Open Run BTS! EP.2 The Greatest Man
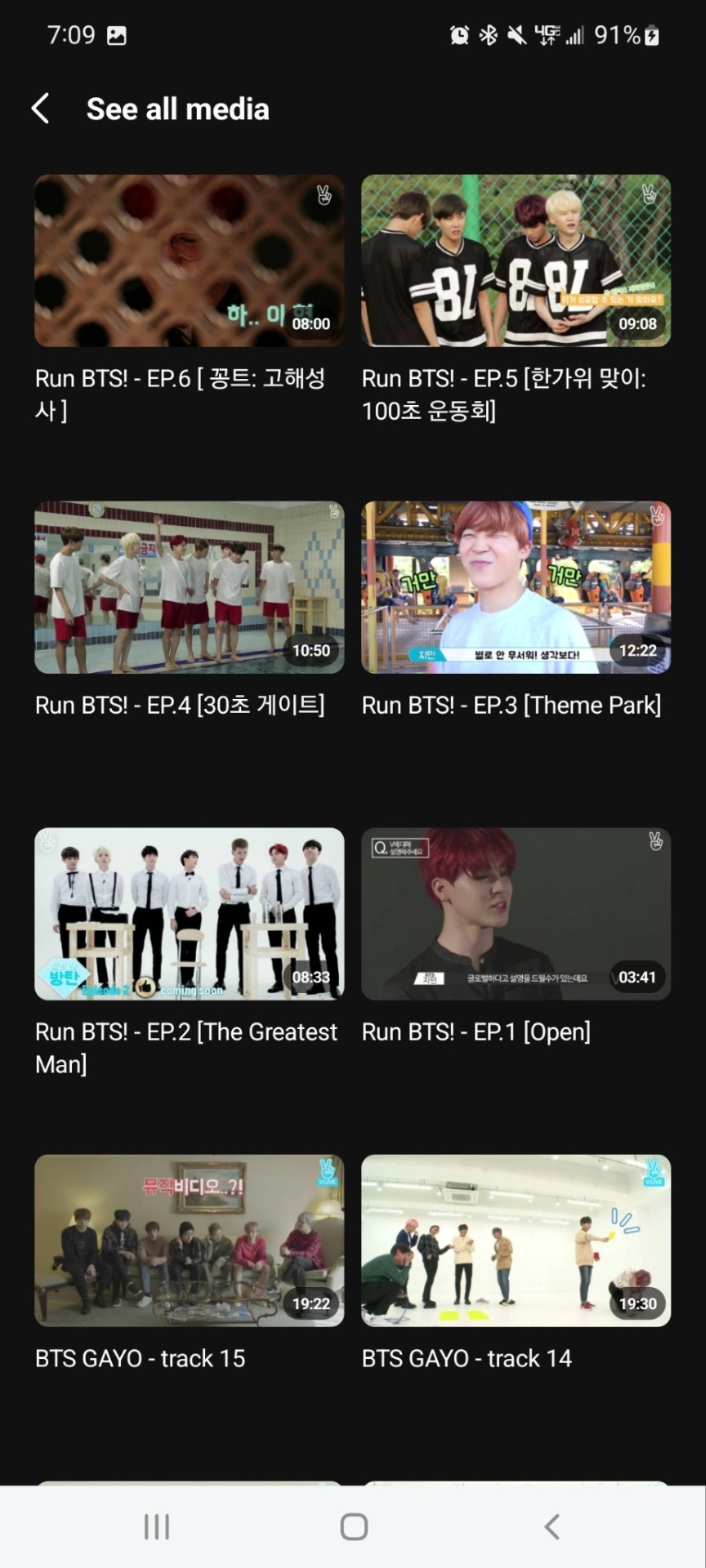706x1568 pixels. [189, 914]
